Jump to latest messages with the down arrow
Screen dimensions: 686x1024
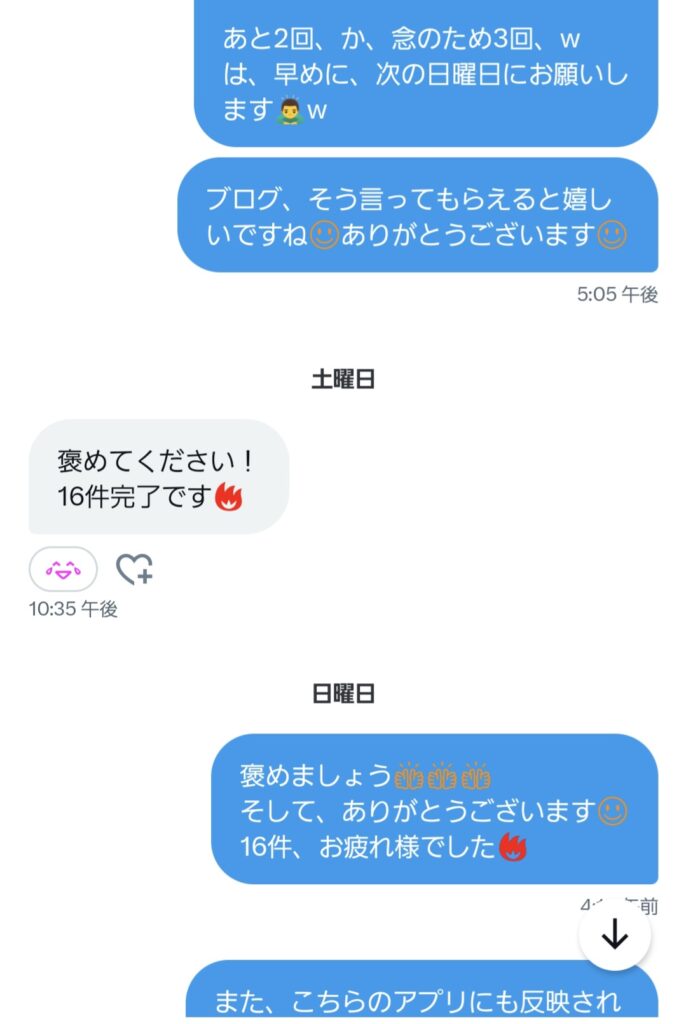pyautogui.click(x=614, y=935)
